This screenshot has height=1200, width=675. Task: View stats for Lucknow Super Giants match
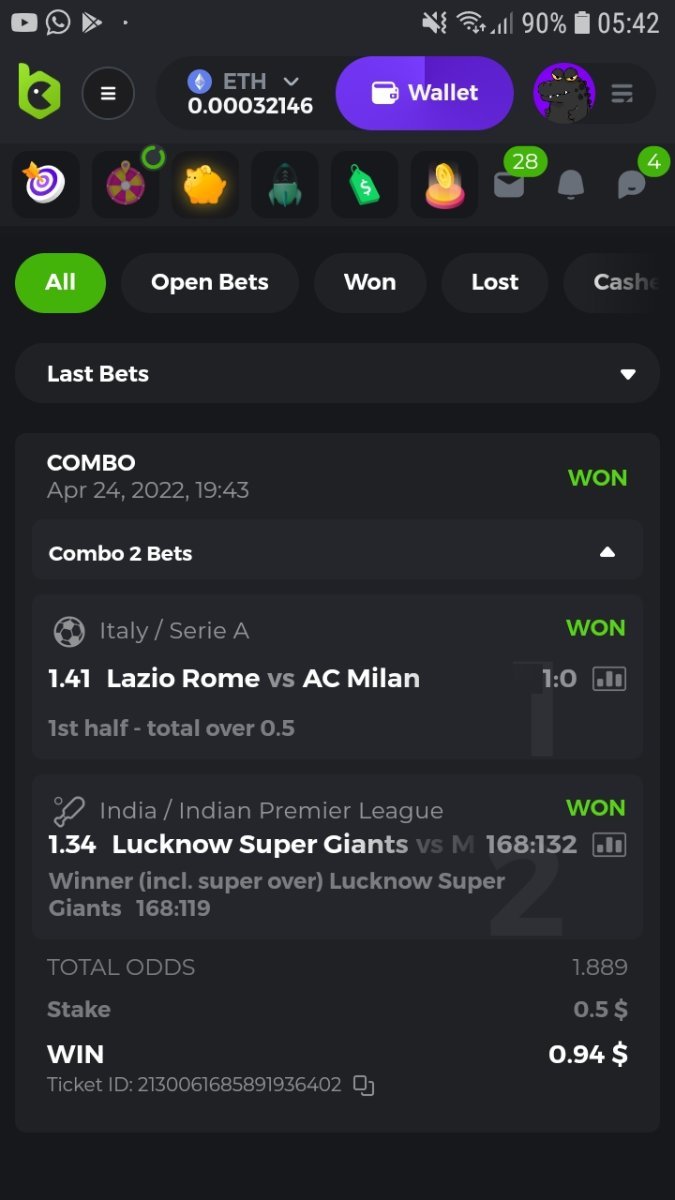tap(609, 845)
